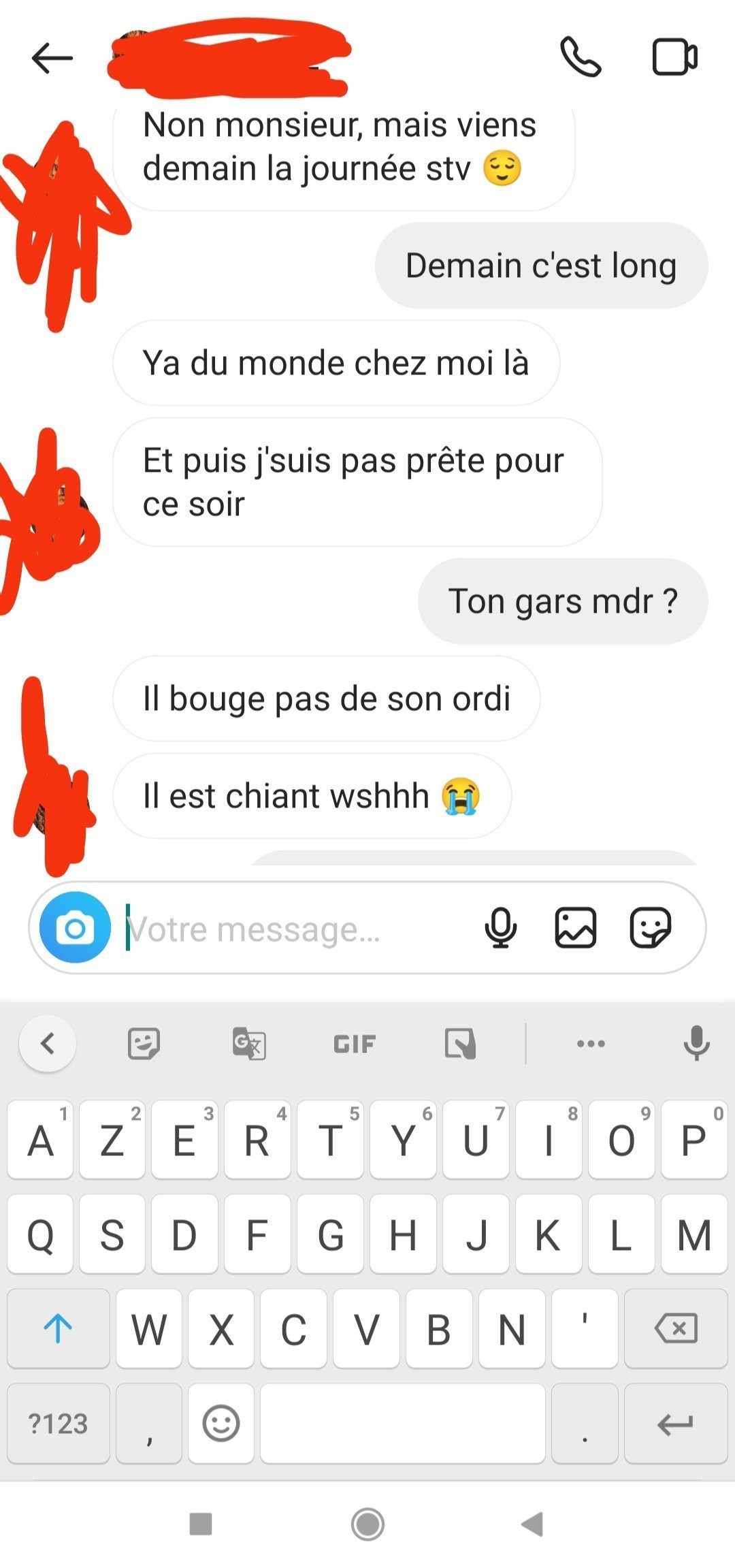Go back from the conversation
Screen dimensions: 735x1568
tap(52, 58)
